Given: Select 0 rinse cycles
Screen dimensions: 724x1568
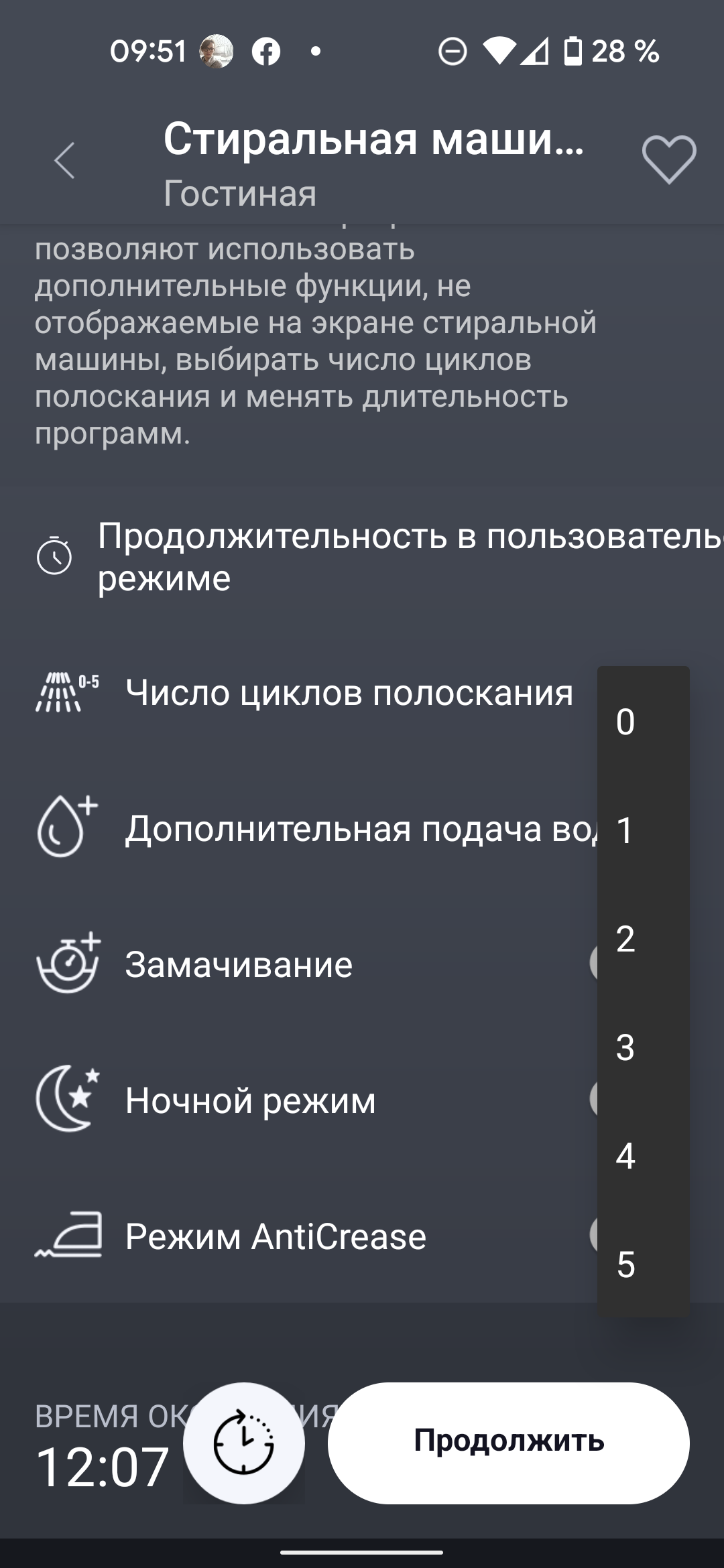Looking at the screenshot, I should (x=642, y=722).
